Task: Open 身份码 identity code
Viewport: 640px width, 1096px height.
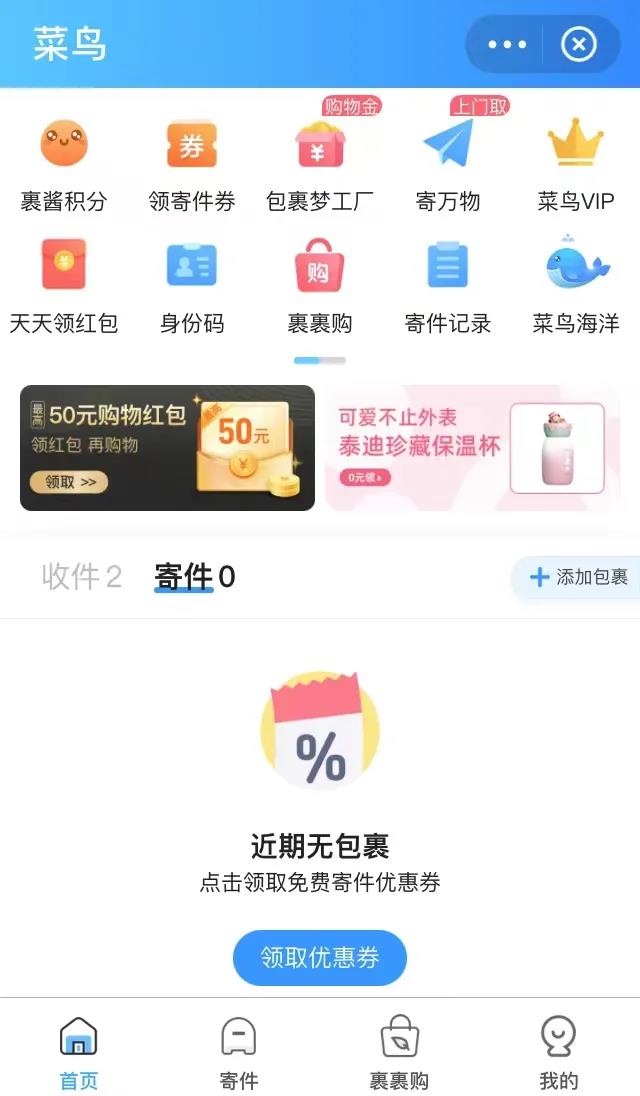Action: click(191, 287)
